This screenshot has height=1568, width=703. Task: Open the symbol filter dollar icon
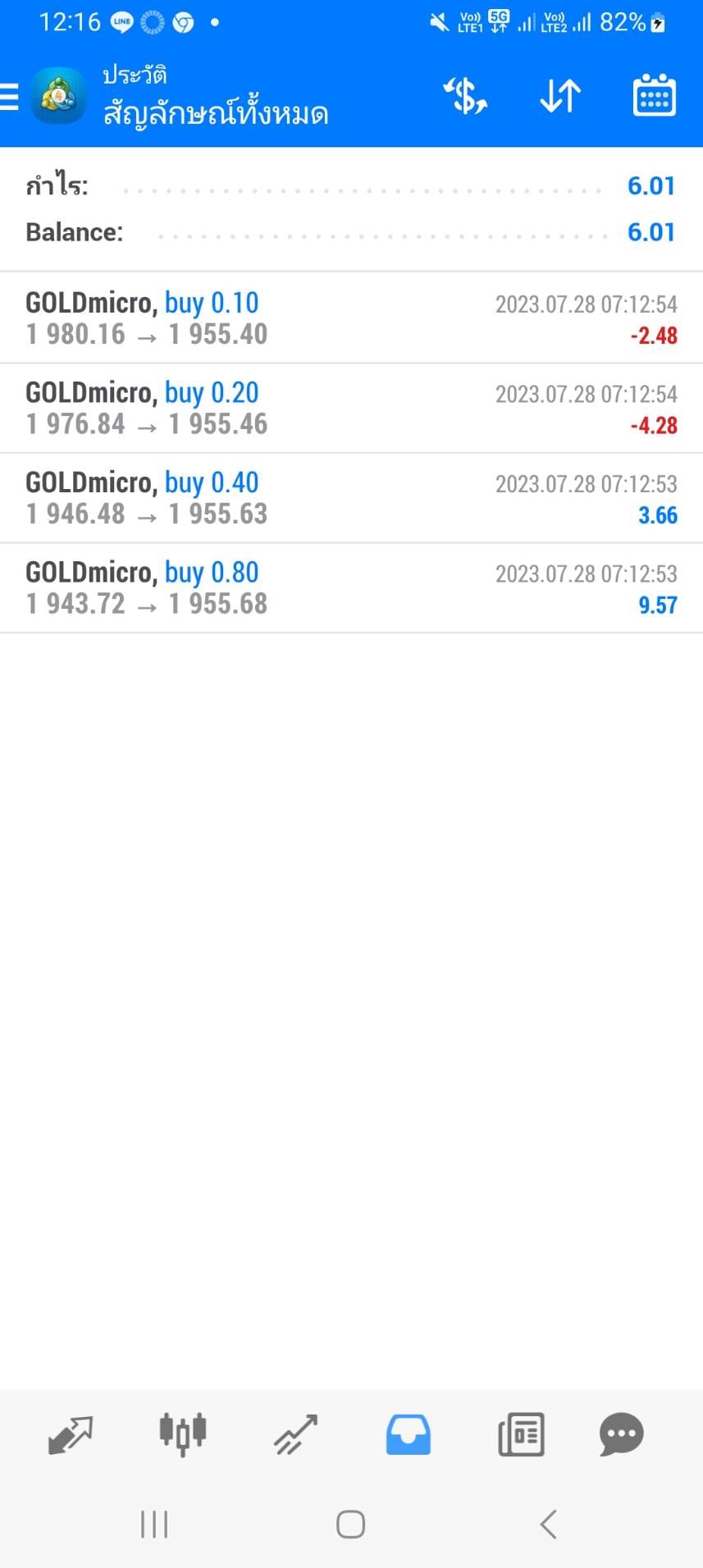[x=465, y=96]
